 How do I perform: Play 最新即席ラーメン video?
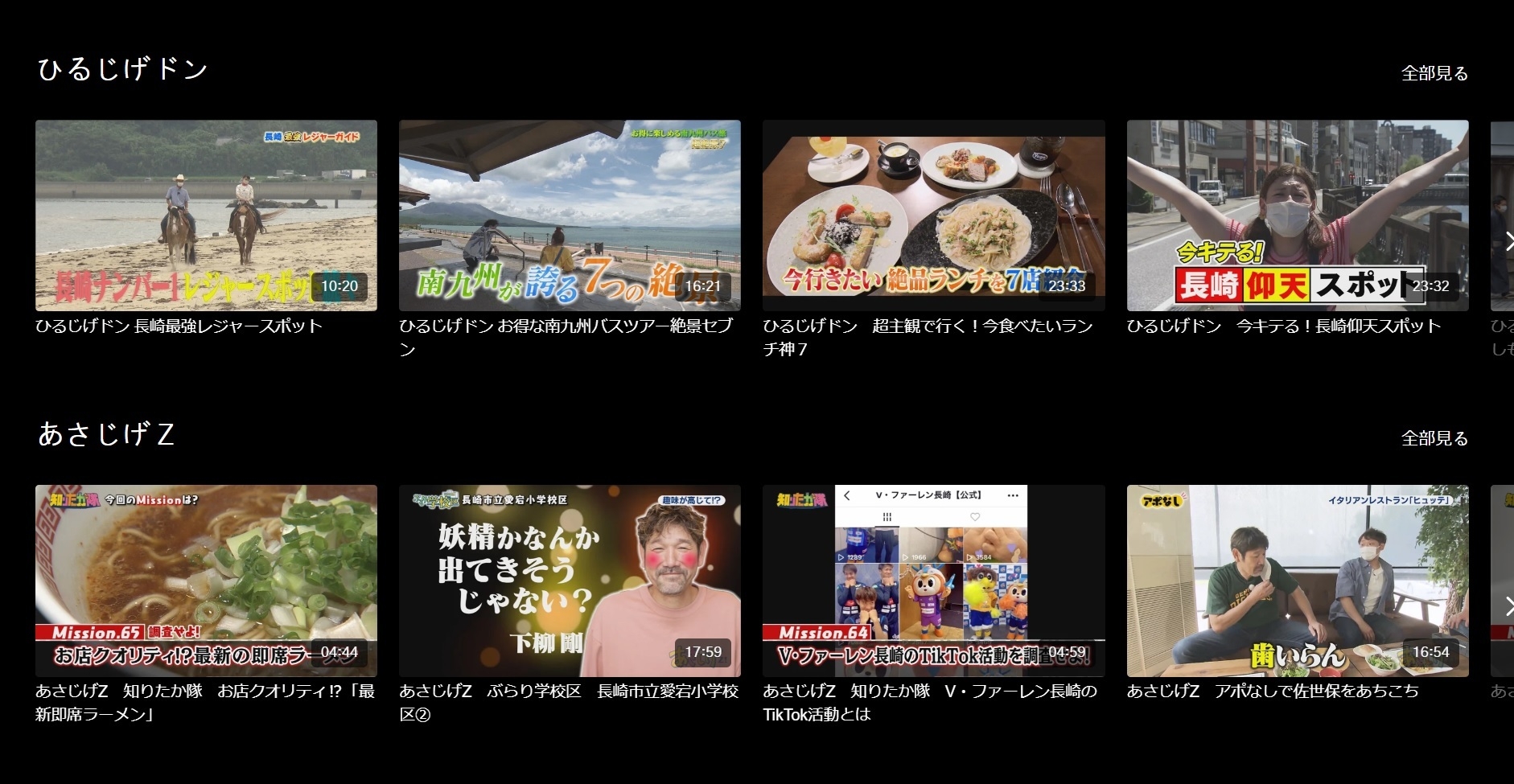(x=206, y=581)
